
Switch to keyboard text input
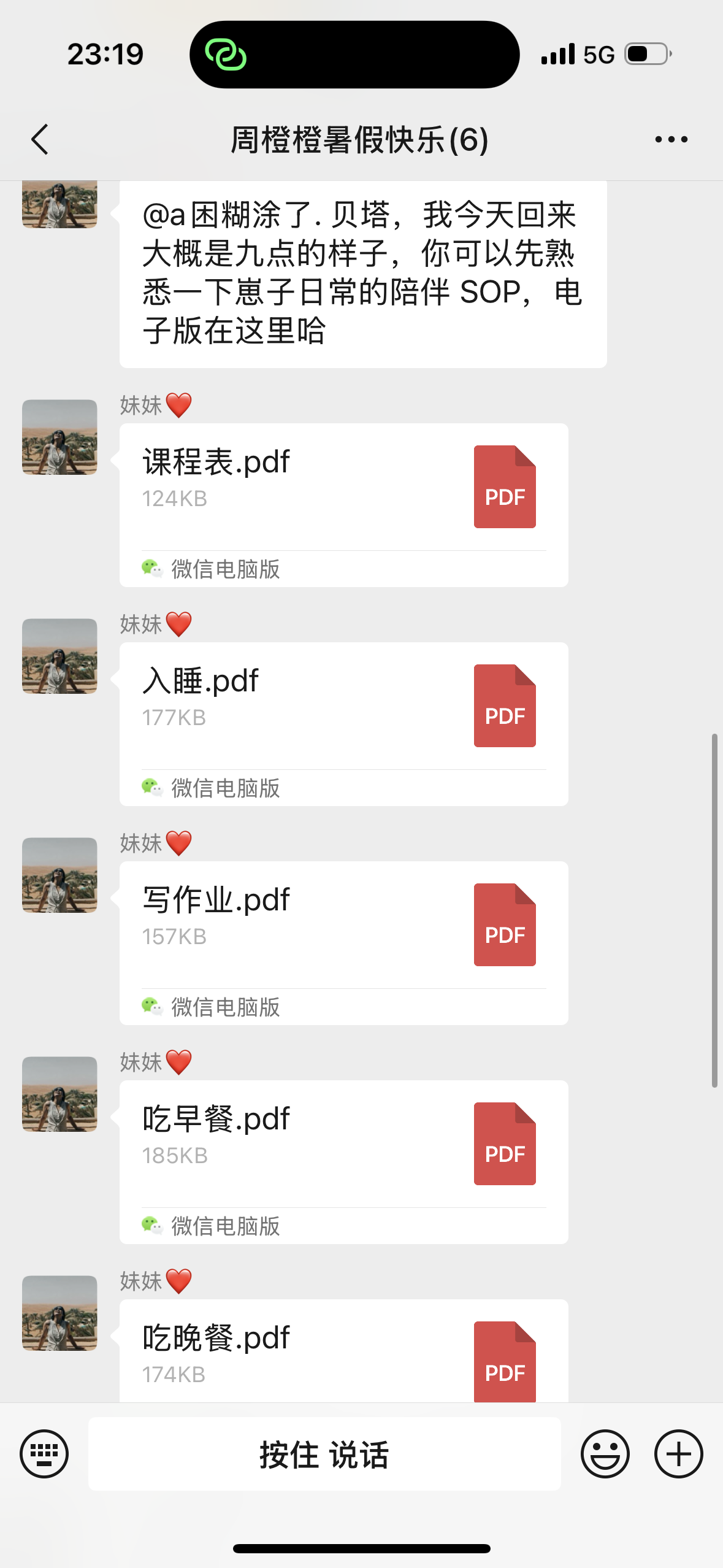coord(44,1454)
